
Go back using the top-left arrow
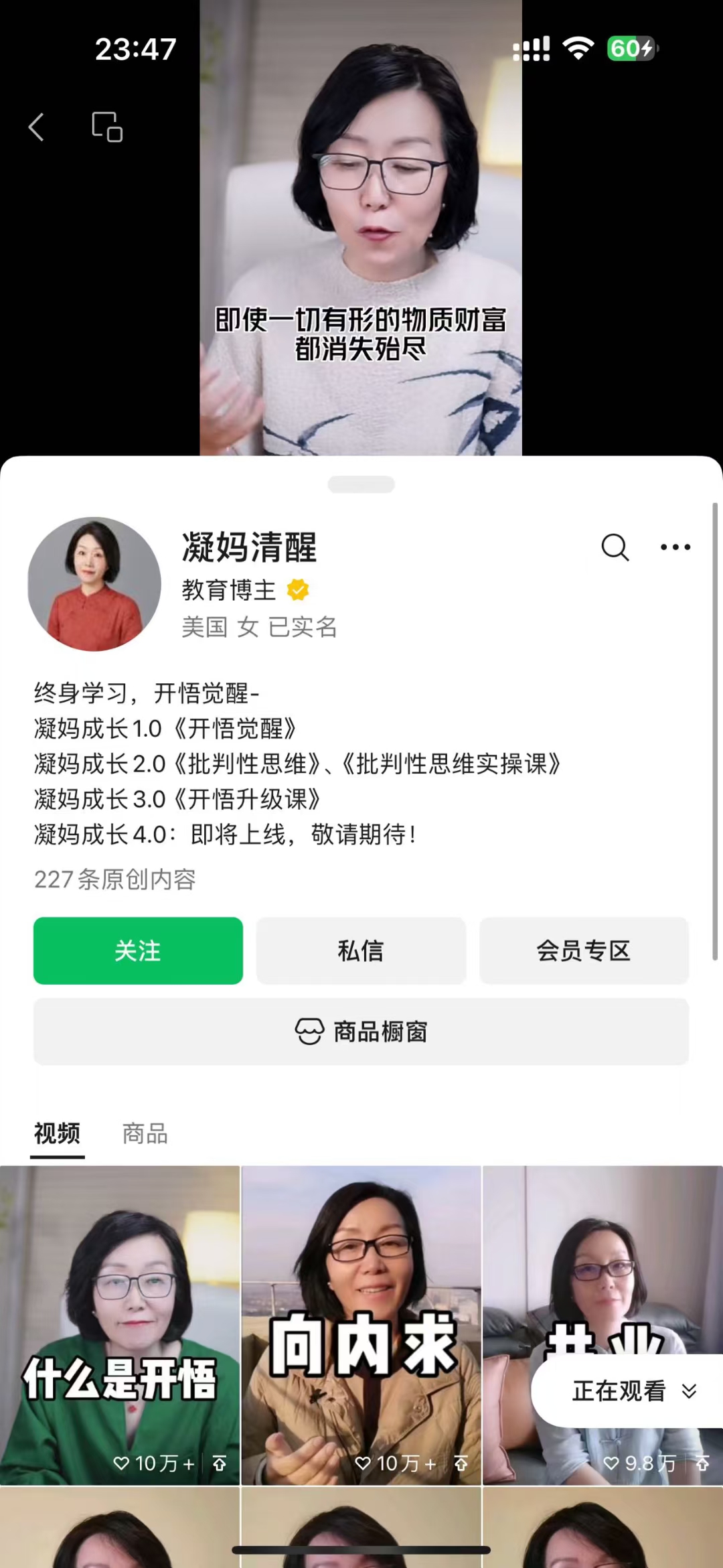point(37,127)
